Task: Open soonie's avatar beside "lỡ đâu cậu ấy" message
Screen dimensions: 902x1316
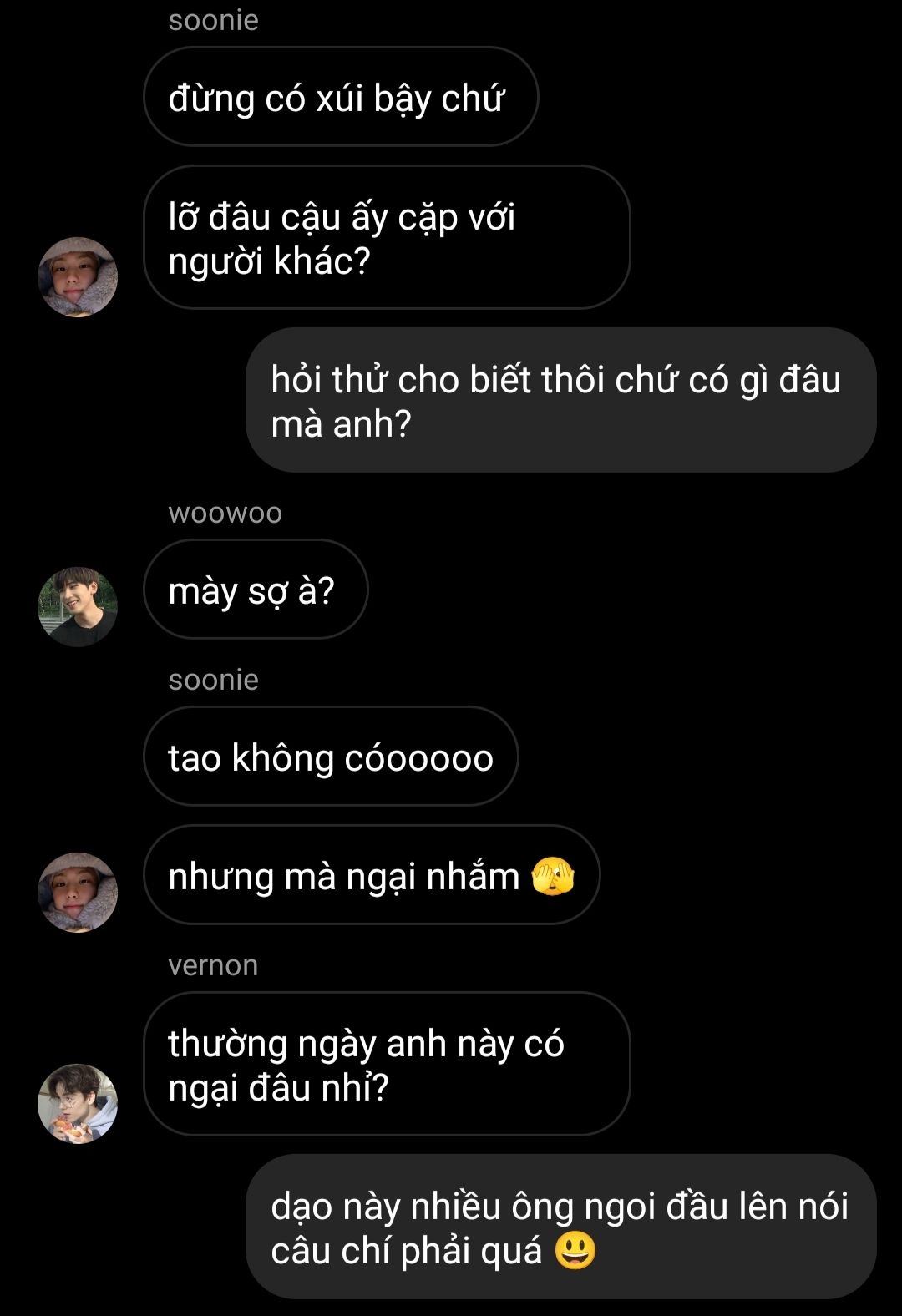Action: point(78,277)
